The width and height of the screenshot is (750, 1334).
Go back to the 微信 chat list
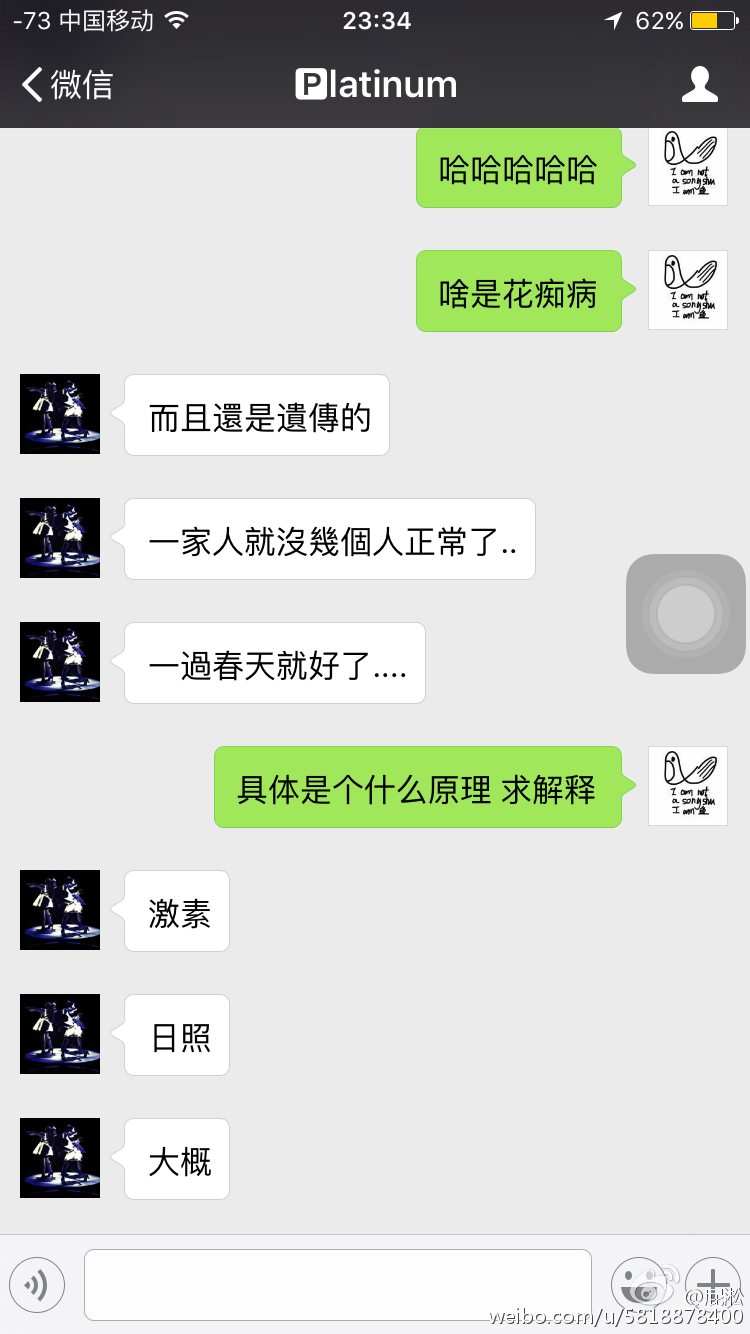pyautogui.click(x=67, y=85)
